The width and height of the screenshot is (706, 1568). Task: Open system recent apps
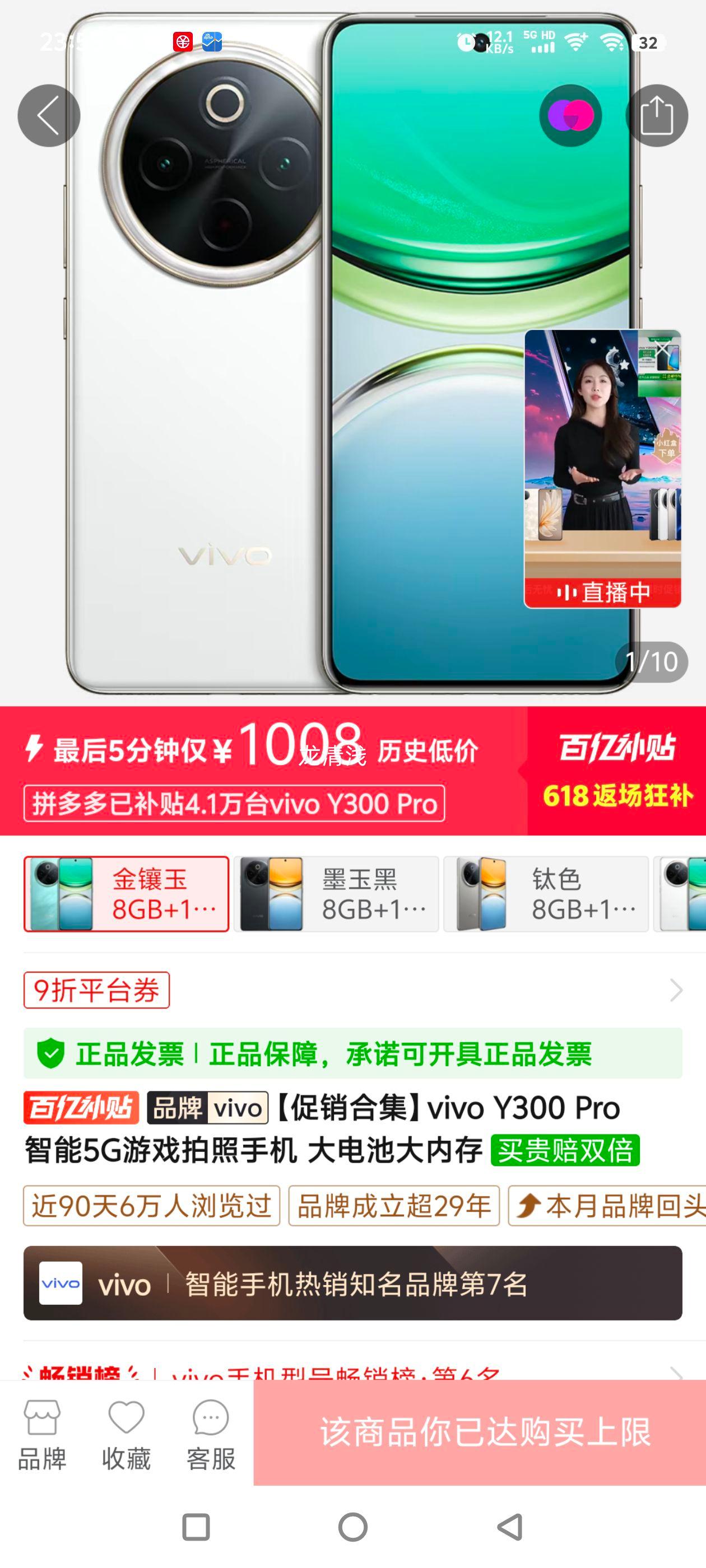click(196, 1527)
